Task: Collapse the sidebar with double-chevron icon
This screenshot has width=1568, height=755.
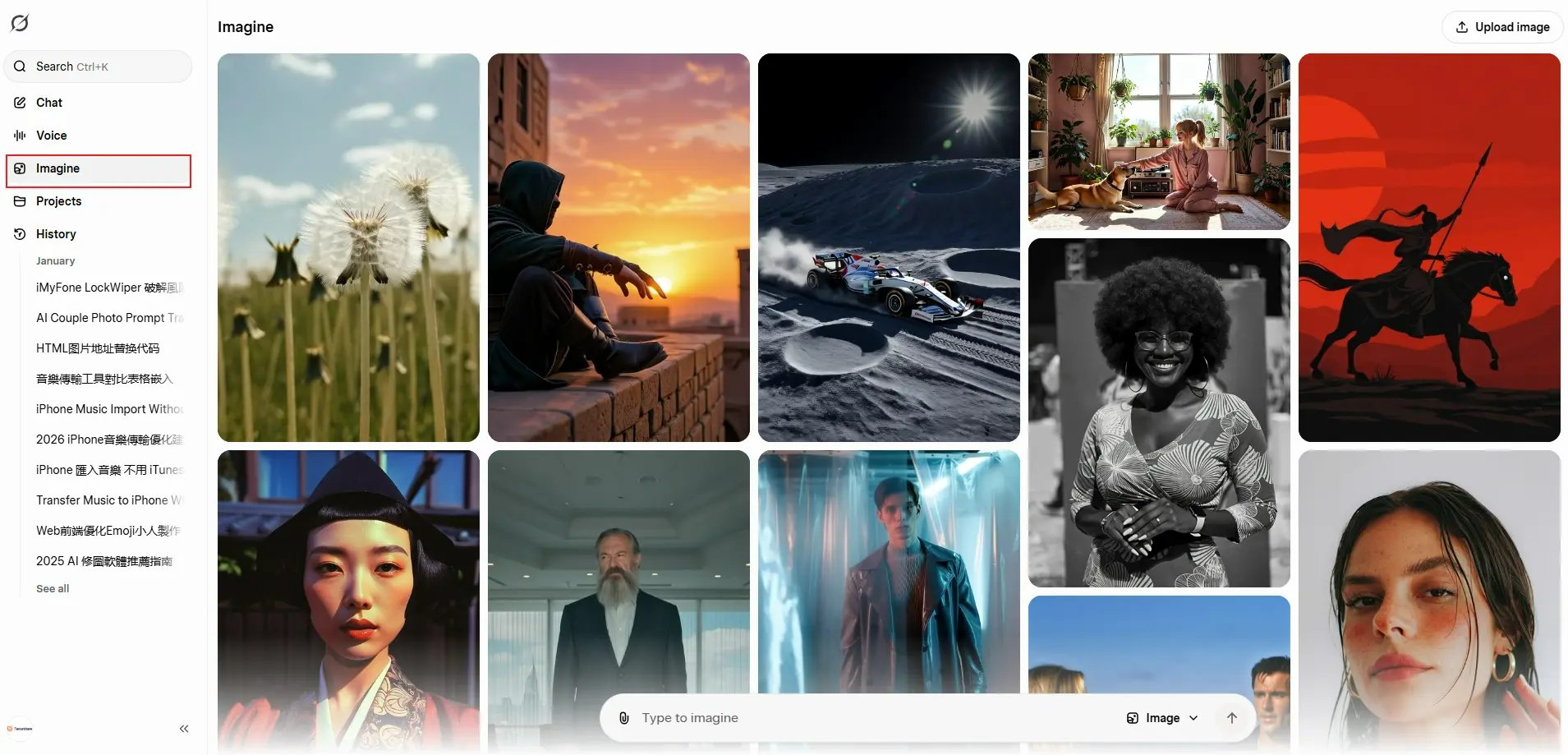Action: click(x=184, y=729)
